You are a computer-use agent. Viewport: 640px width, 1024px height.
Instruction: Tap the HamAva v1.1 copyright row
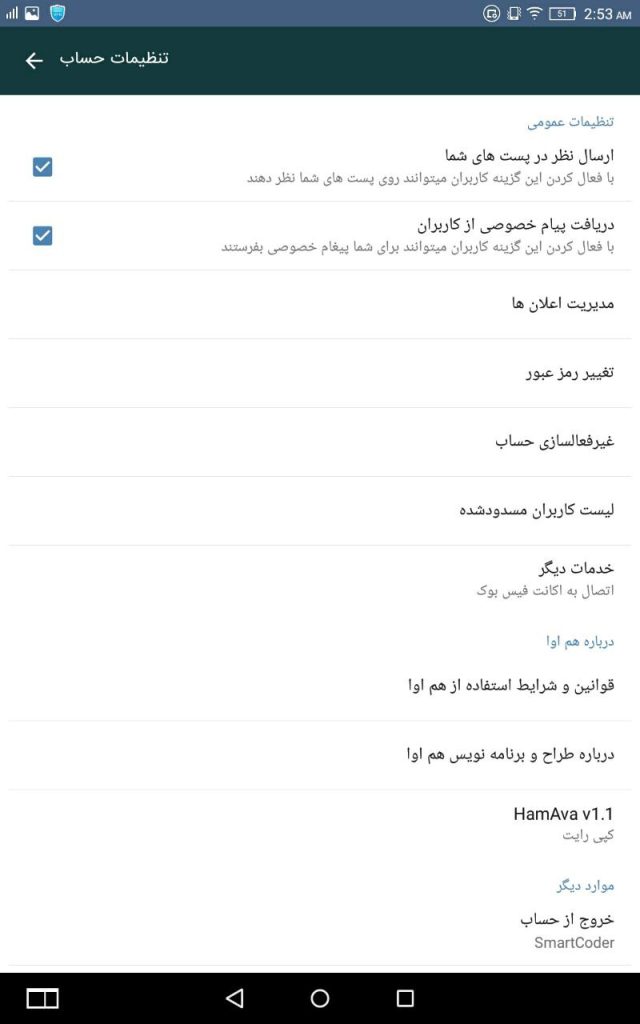(x=320, y=824)
